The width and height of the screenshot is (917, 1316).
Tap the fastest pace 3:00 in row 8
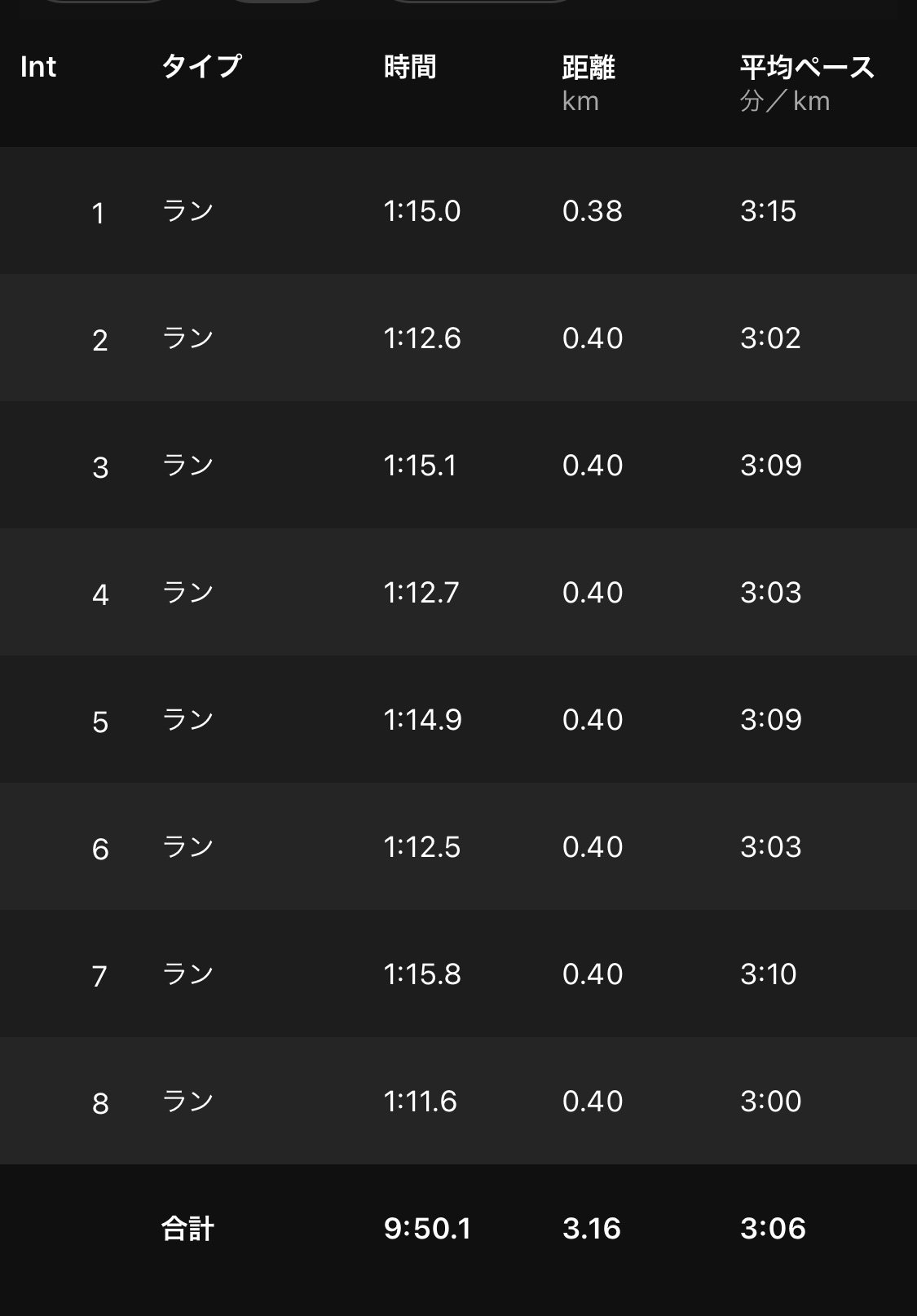[x=771, y=1101]
